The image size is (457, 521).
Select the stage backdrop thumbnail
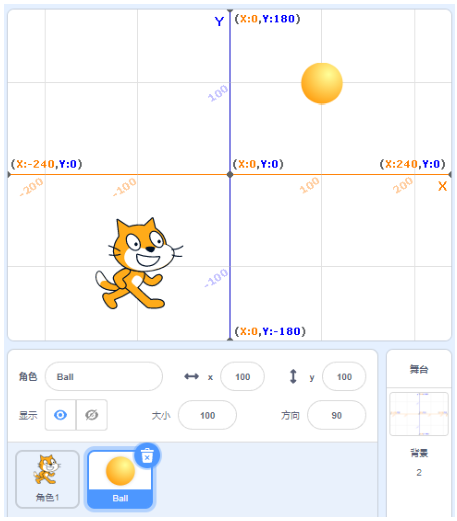[419, 414]
